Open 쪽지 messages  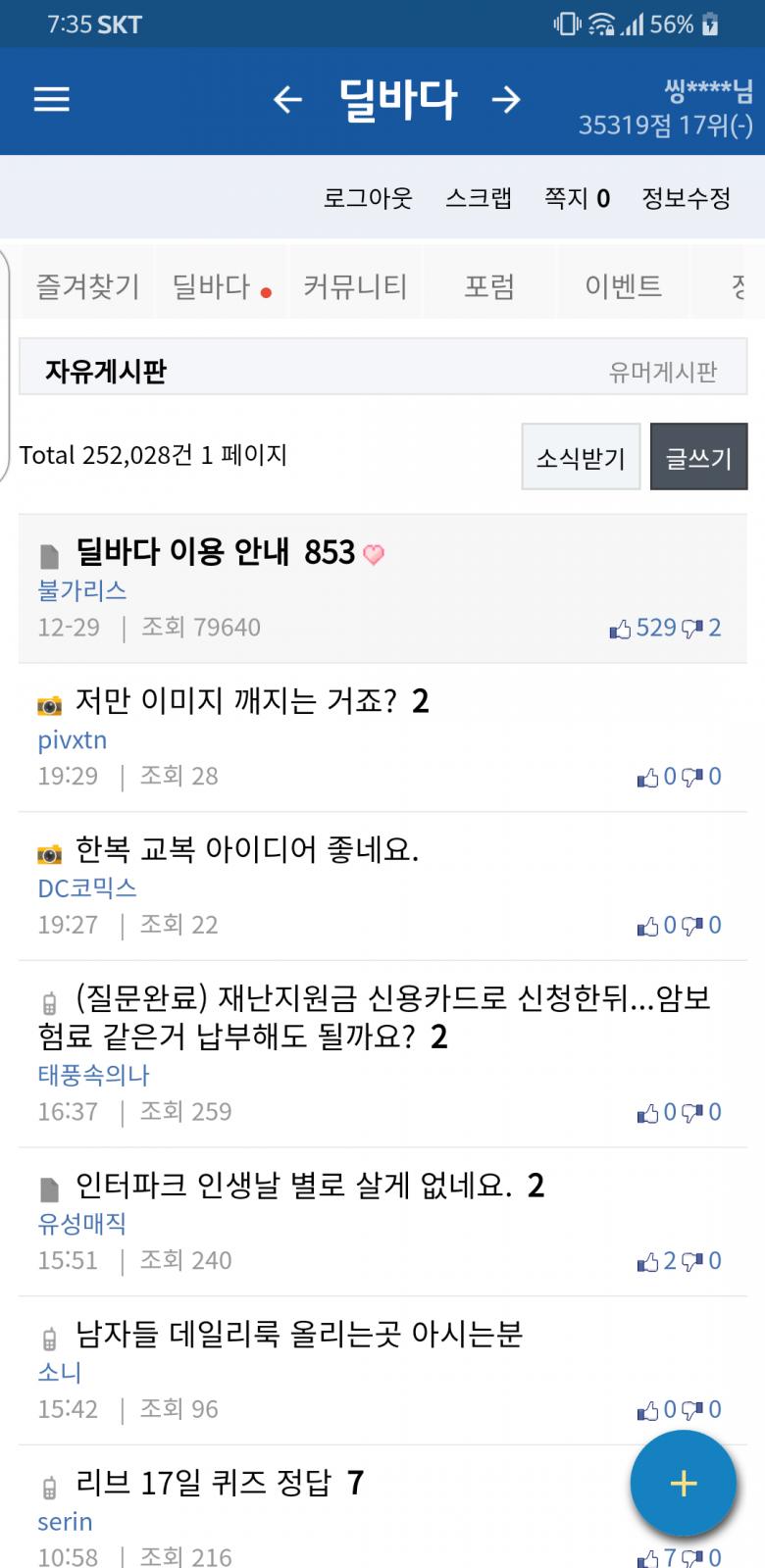pos(578,198)
